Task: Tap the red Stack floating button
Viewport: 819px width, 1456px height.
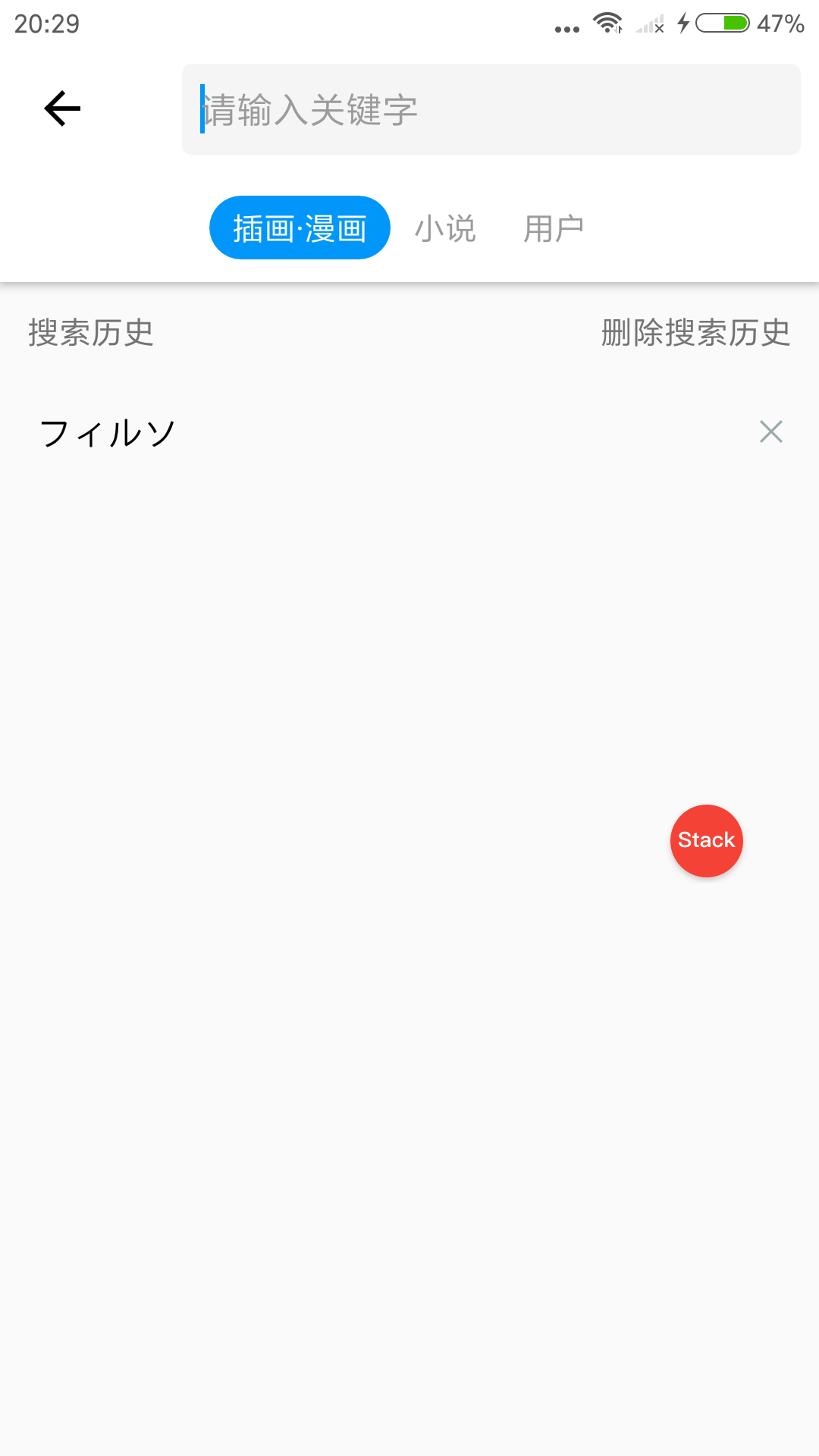Action: (706, 839)
